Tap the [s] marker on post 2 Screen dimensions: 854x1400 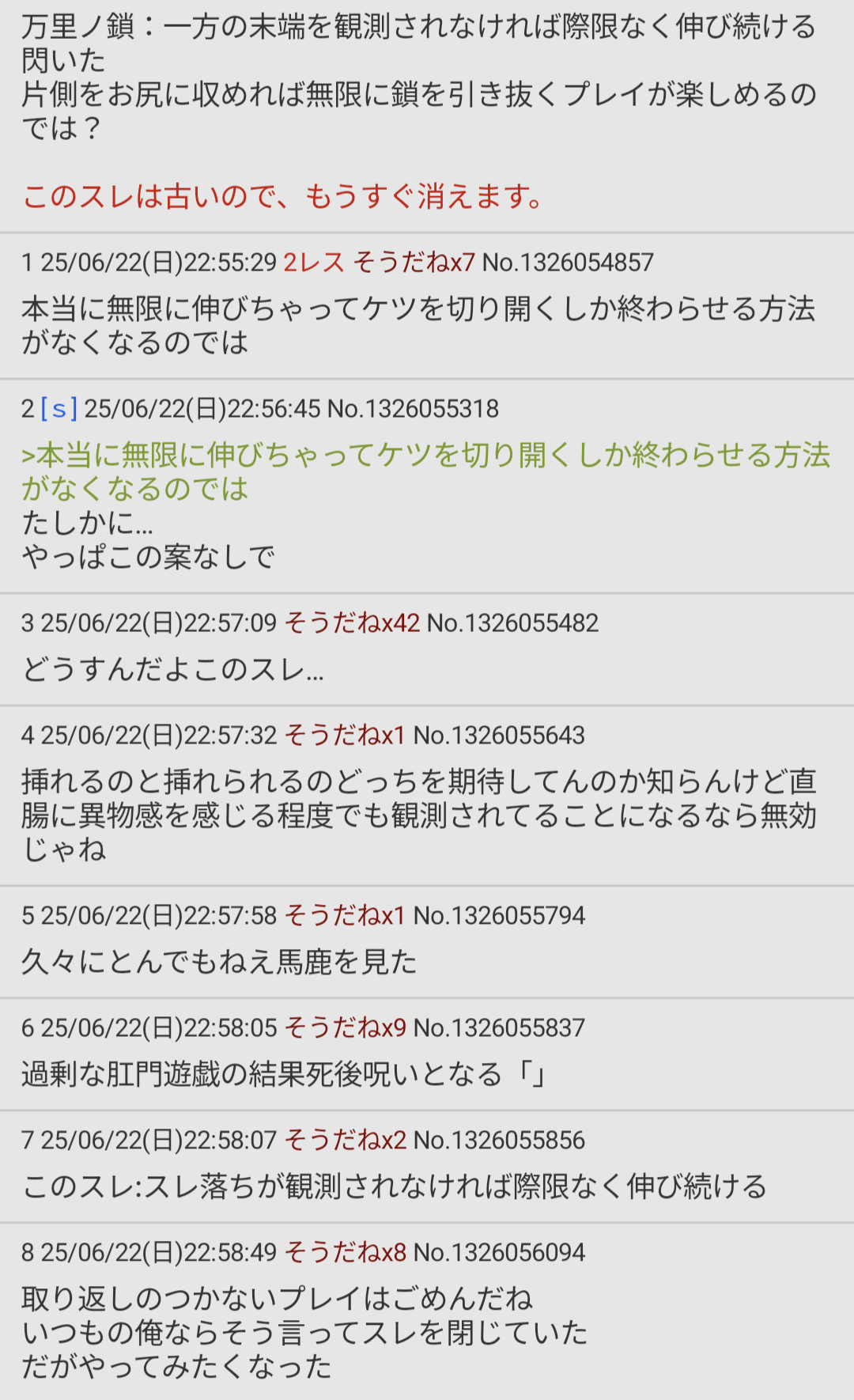pyautogui.click(x=59, y=408)
